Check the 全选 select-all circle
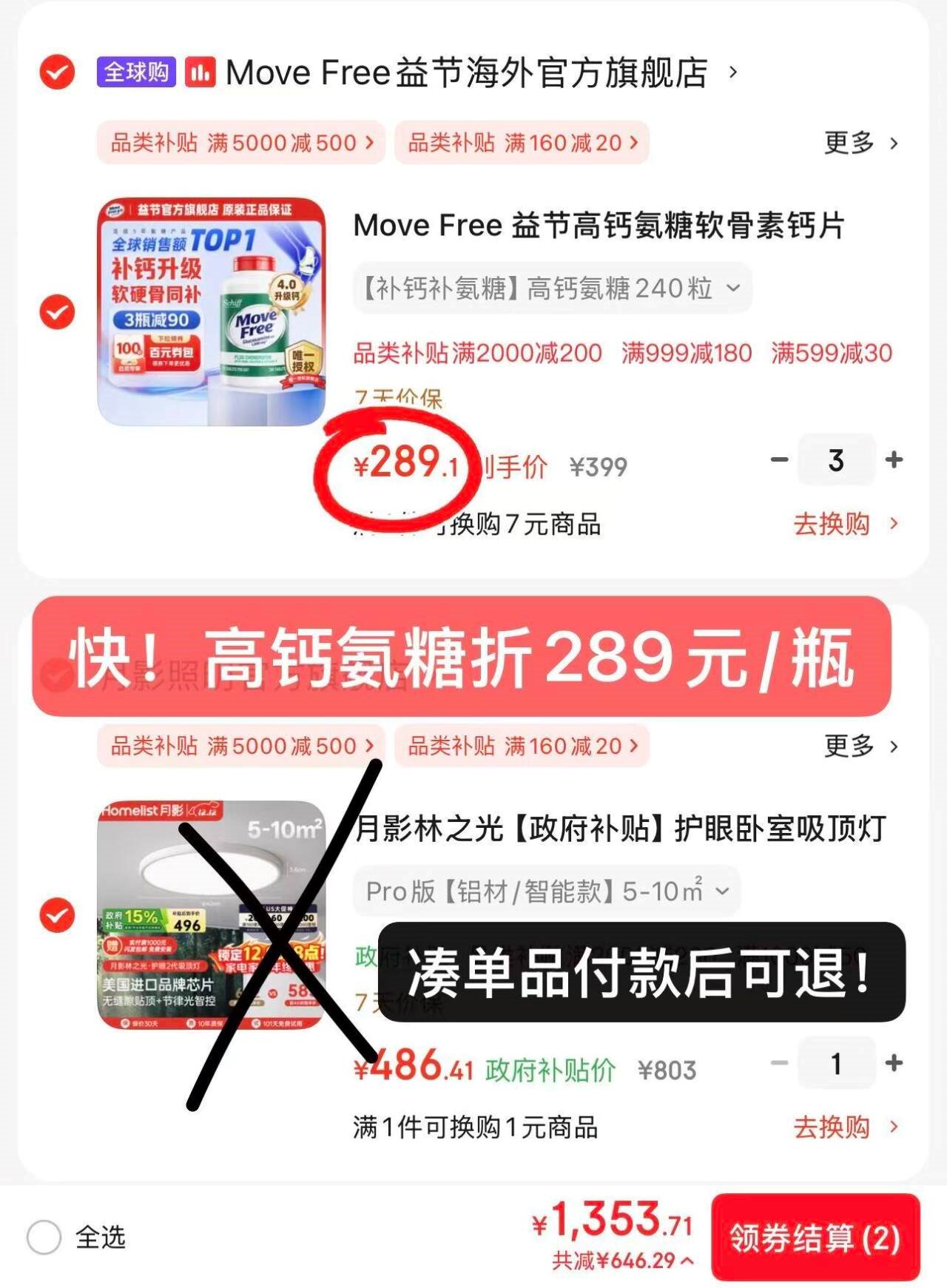This screenshot has width=947, height=1288. (x=44, y=1236)
